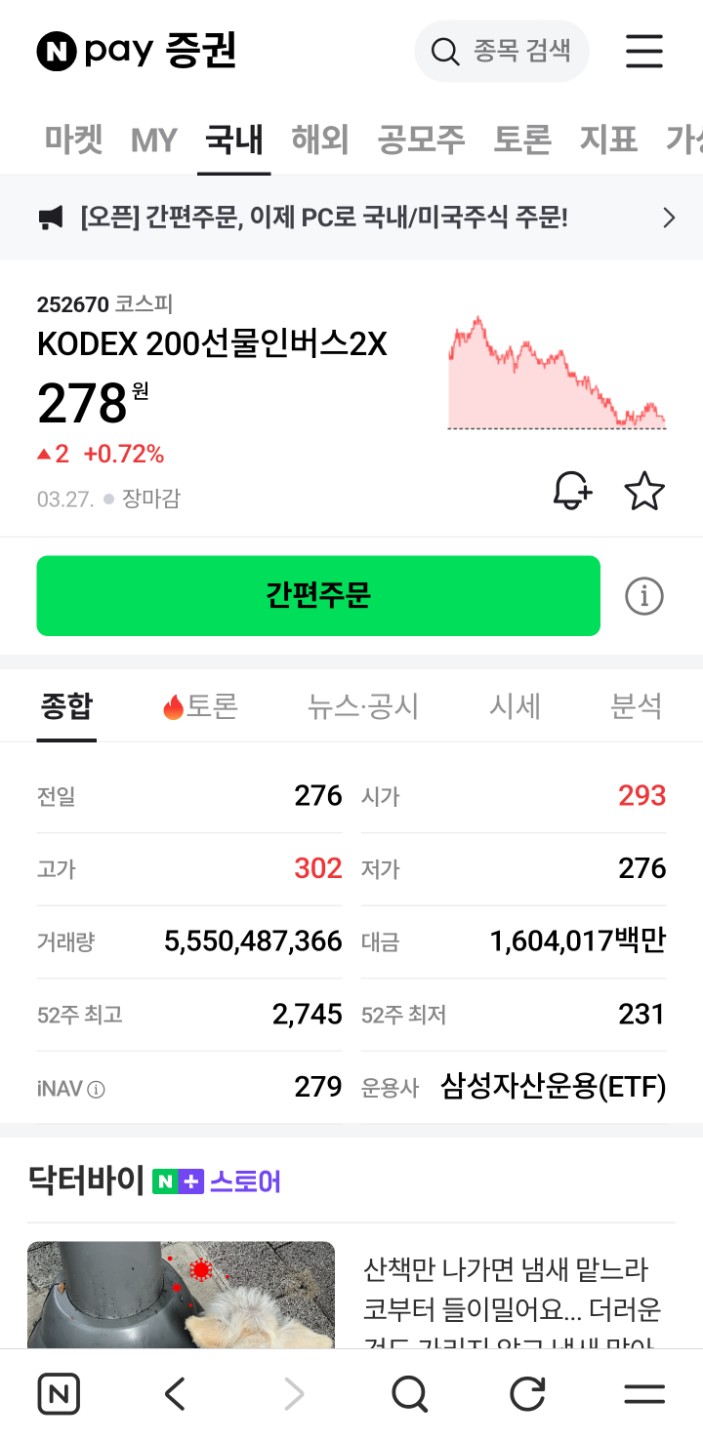Add KODEX 200선물인버스2X to favorites
Viewport: 703px width, 1440px height.
(x=644, y=491)
